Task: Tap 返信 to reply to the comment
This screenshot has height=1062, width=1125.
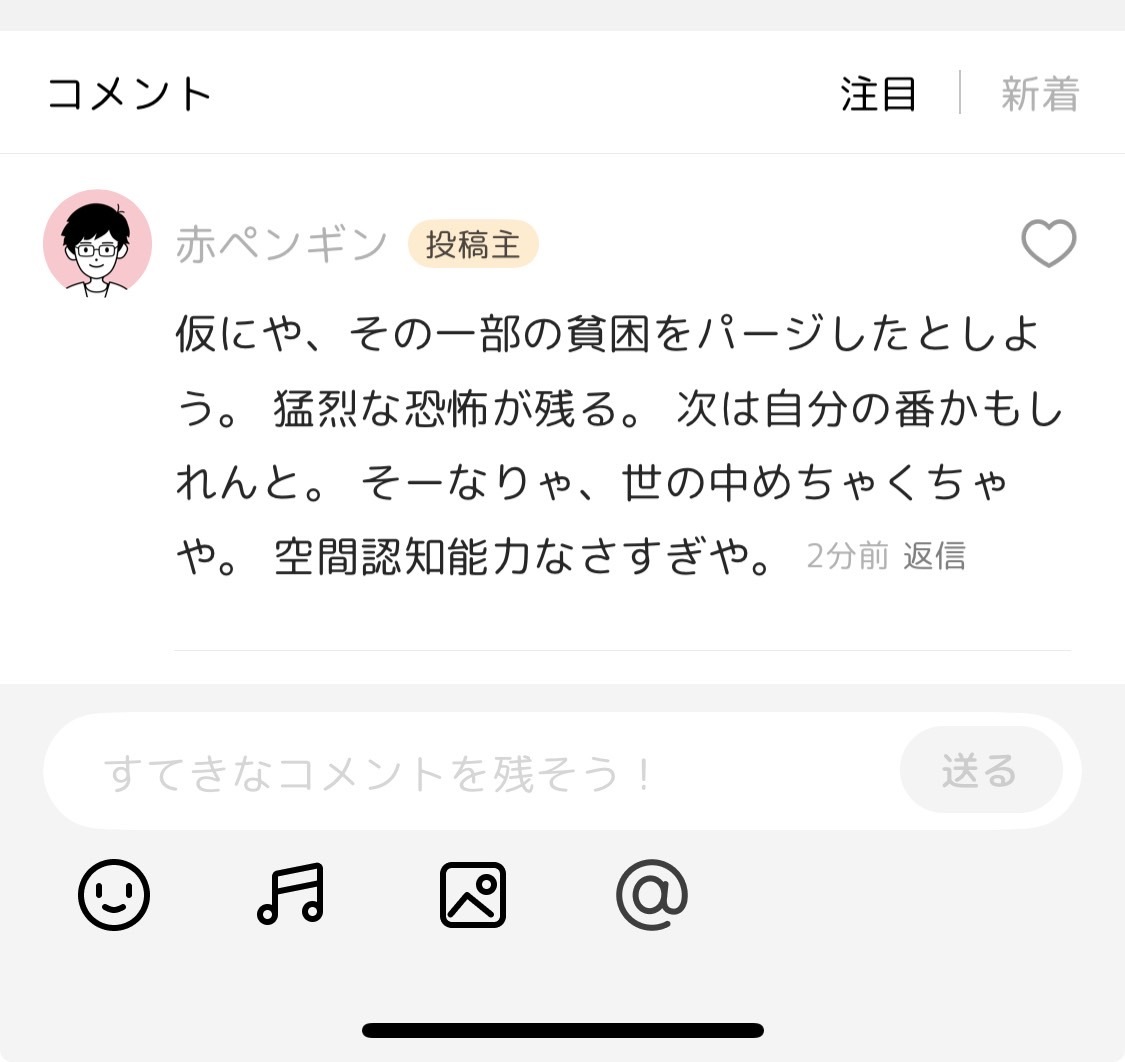Action: (934, 556)
